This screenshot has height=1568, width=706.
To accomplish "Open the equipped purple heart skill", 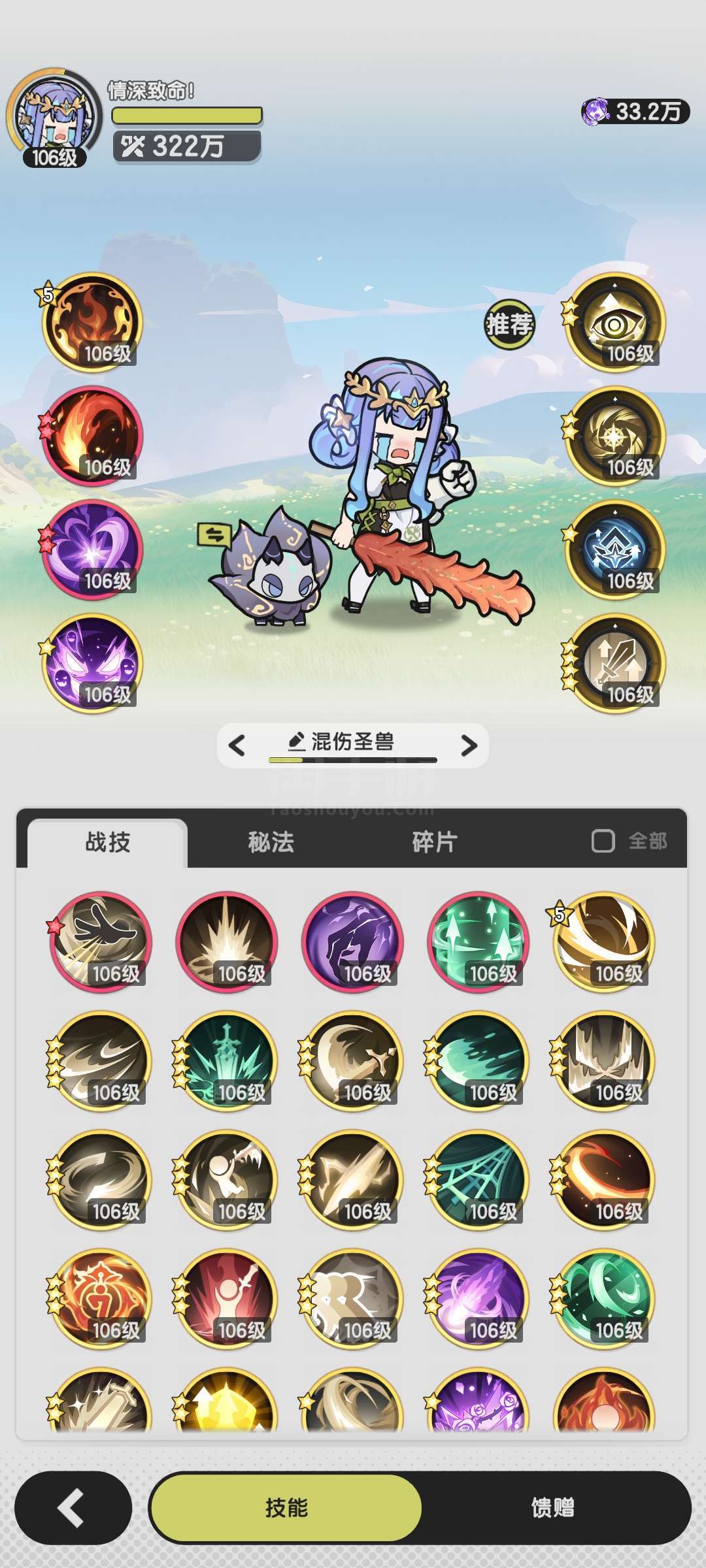I will (92, 549).
